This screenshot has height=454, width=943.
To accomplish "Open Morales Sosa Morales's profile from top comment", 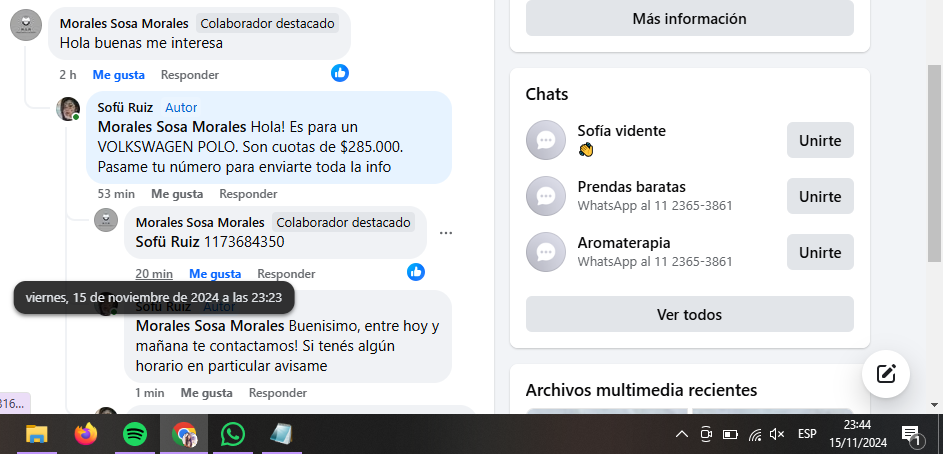I will (124, 23).
